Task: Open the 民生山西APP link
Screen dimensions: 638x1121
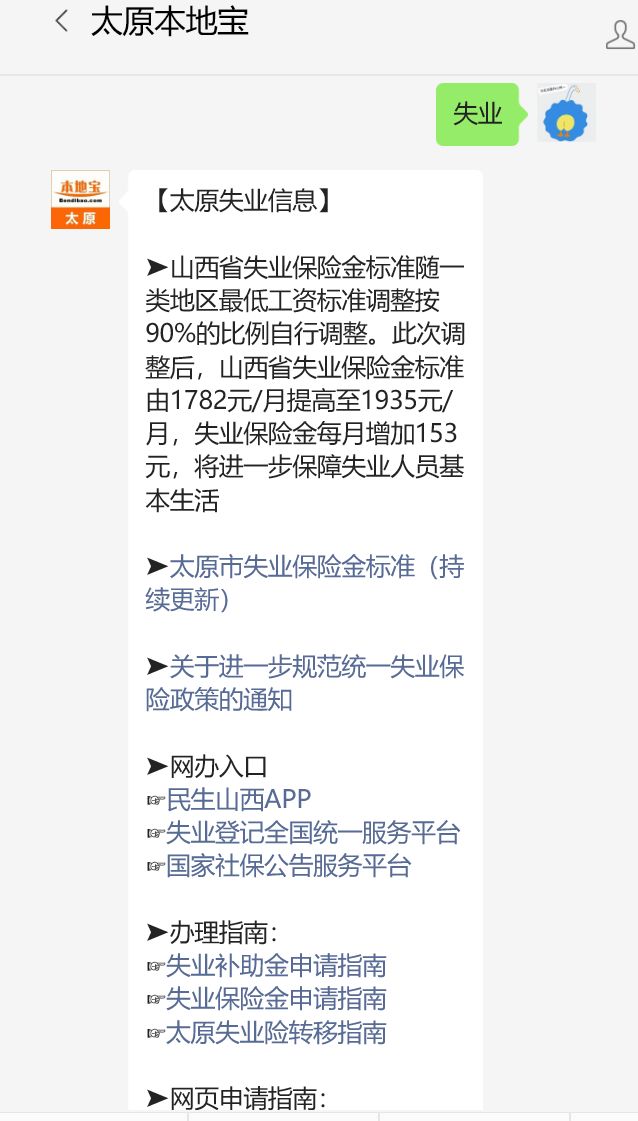Action: pos(239,799)
